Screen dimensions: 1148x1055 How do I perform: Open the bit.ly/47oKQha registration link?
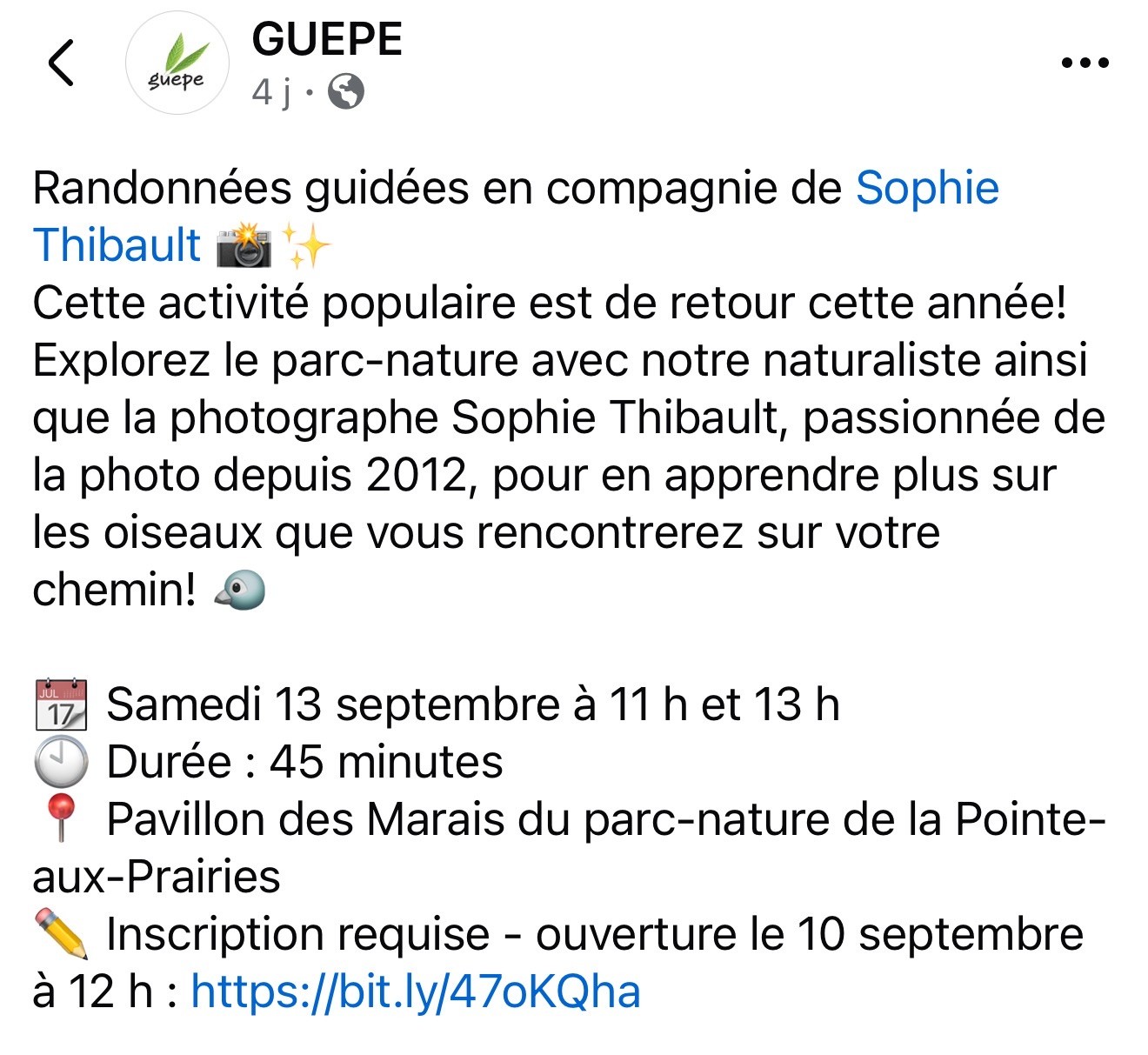coord(416,992)
